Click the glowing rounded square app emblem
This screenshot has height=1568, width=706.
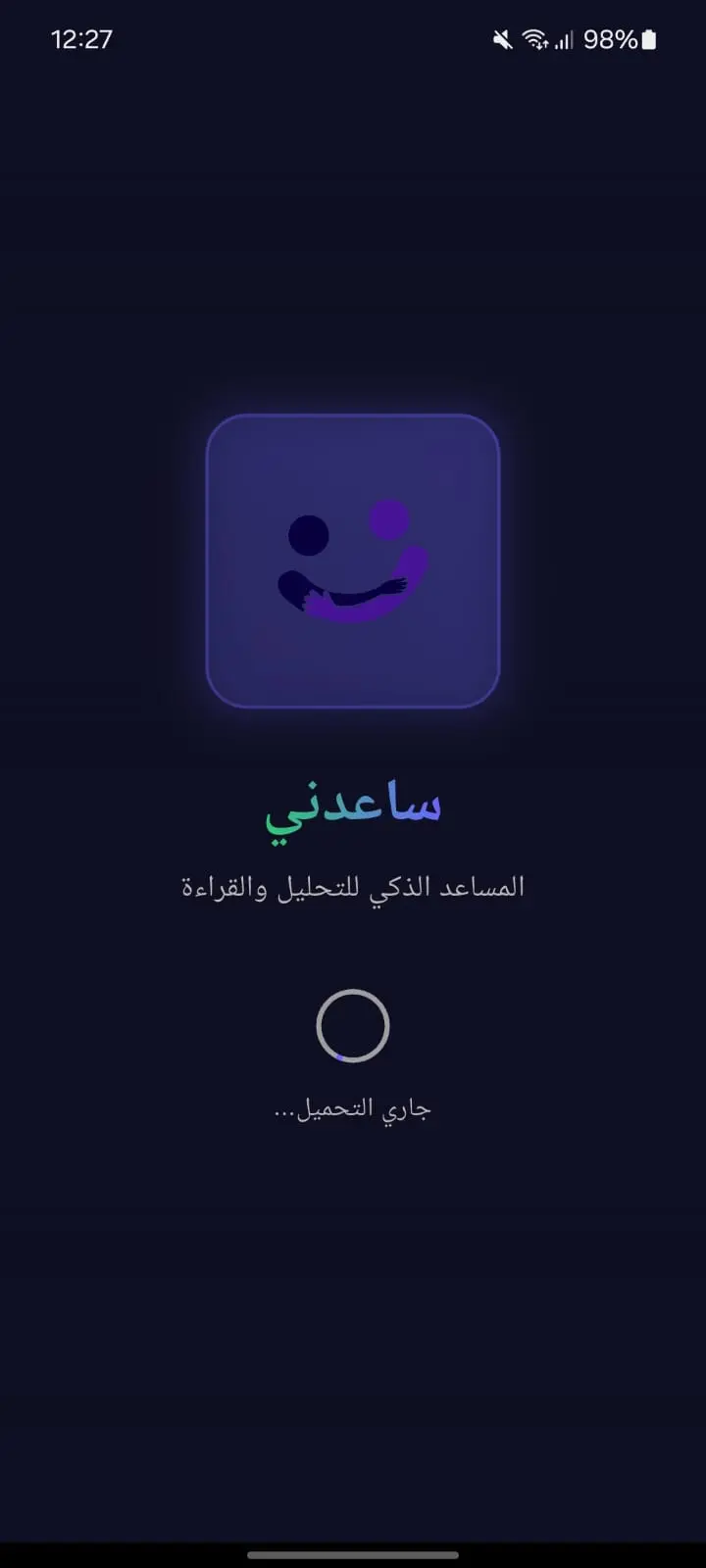click(x=353, y=561)
